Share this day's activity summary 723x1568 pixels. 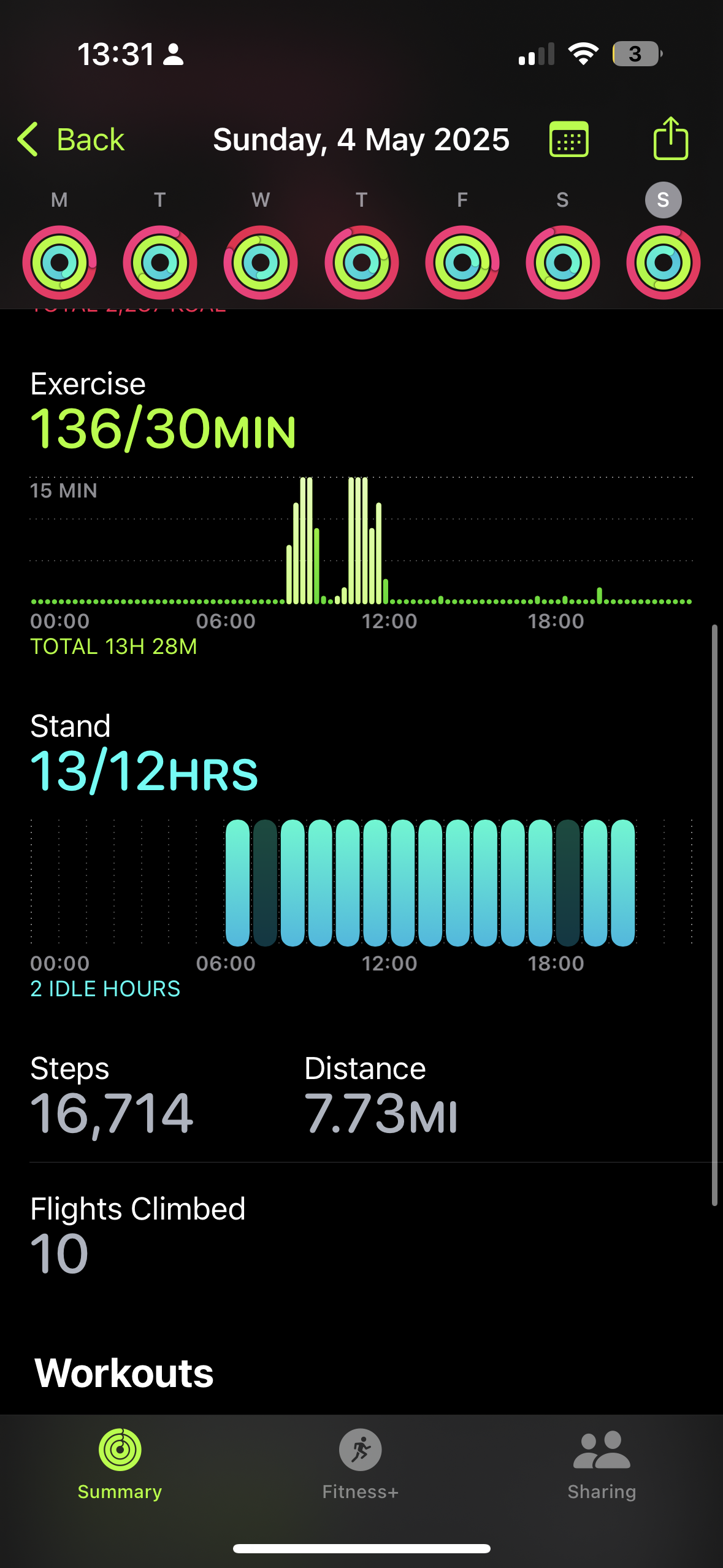click(x=671, y=138)
